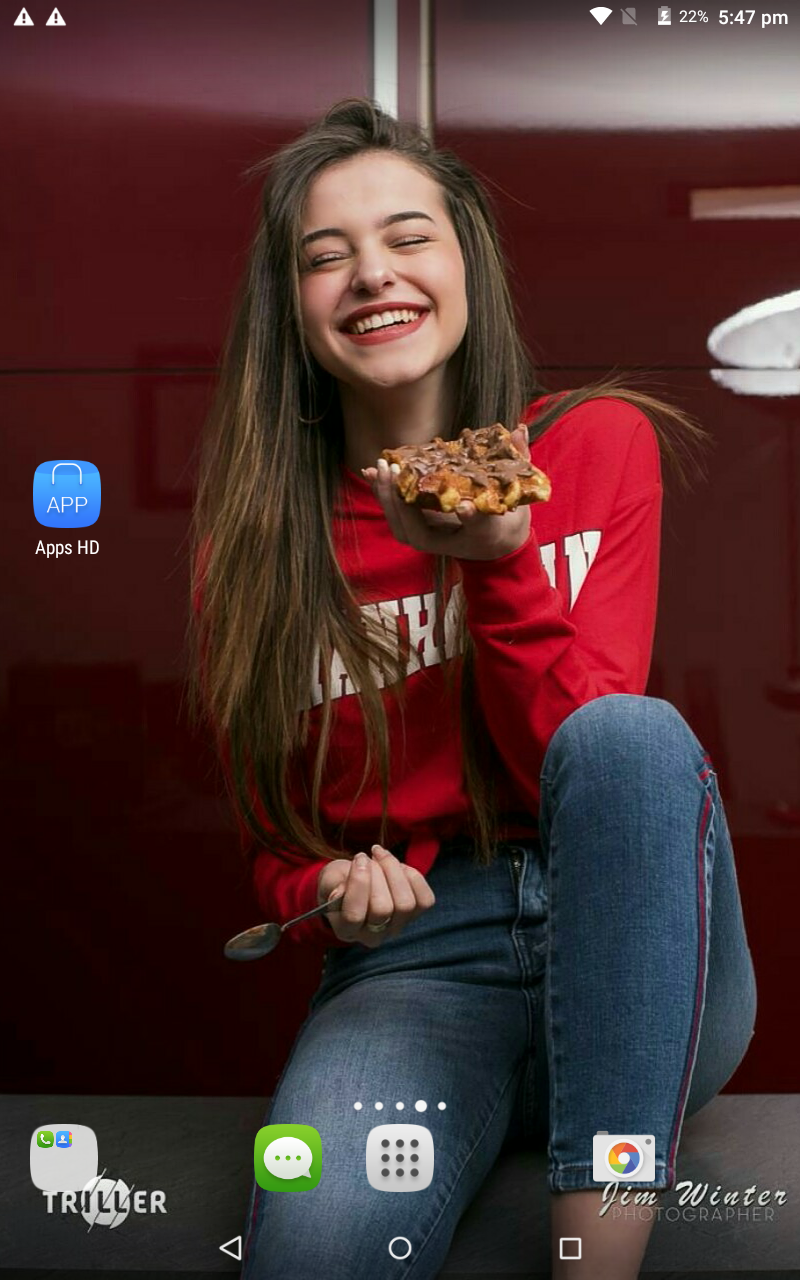This screenshot has width=800, height=1280.
Task: Open the Apps HD app
Action: (x=67, y=494)
